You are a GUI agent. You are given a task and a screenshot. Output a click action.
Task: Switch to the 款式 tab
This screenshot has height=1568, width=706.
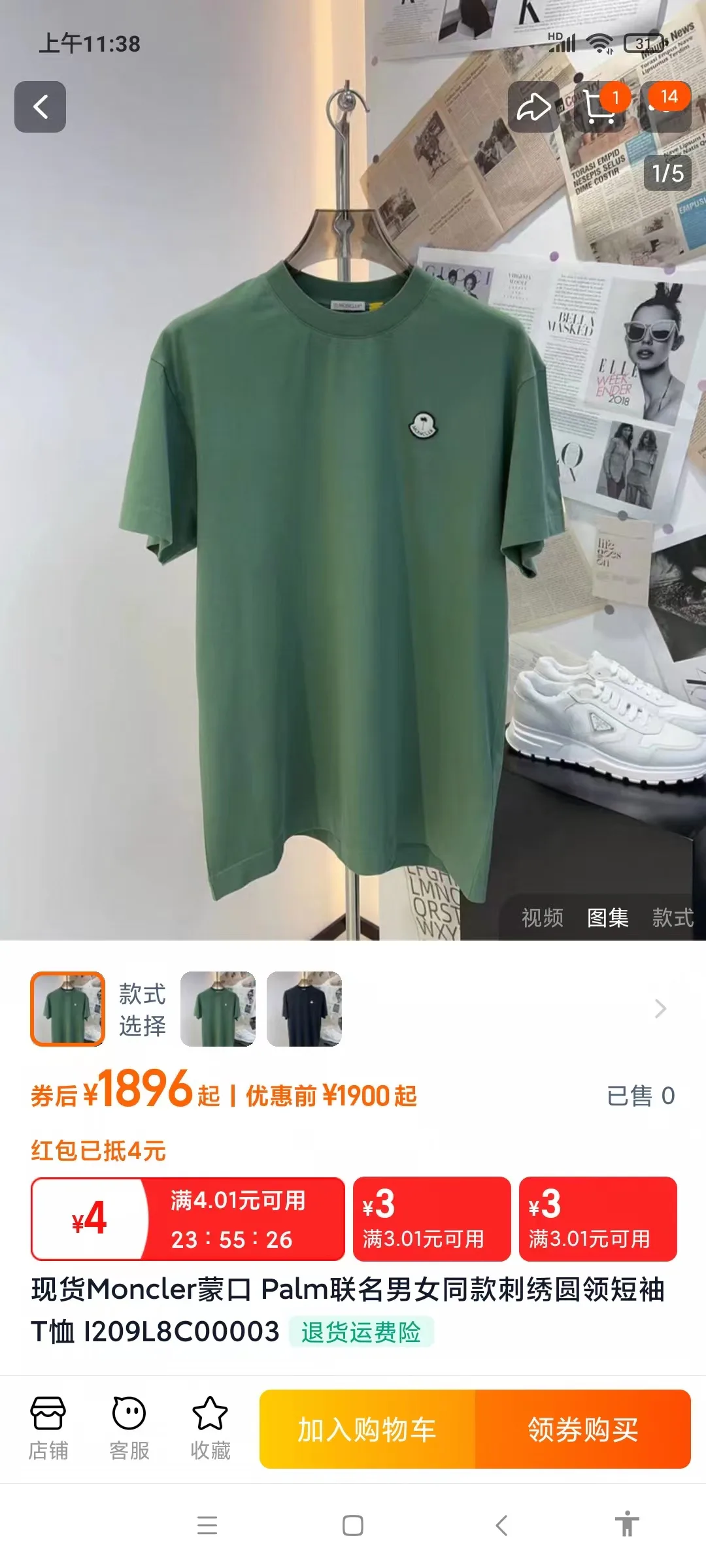(673, 917)
